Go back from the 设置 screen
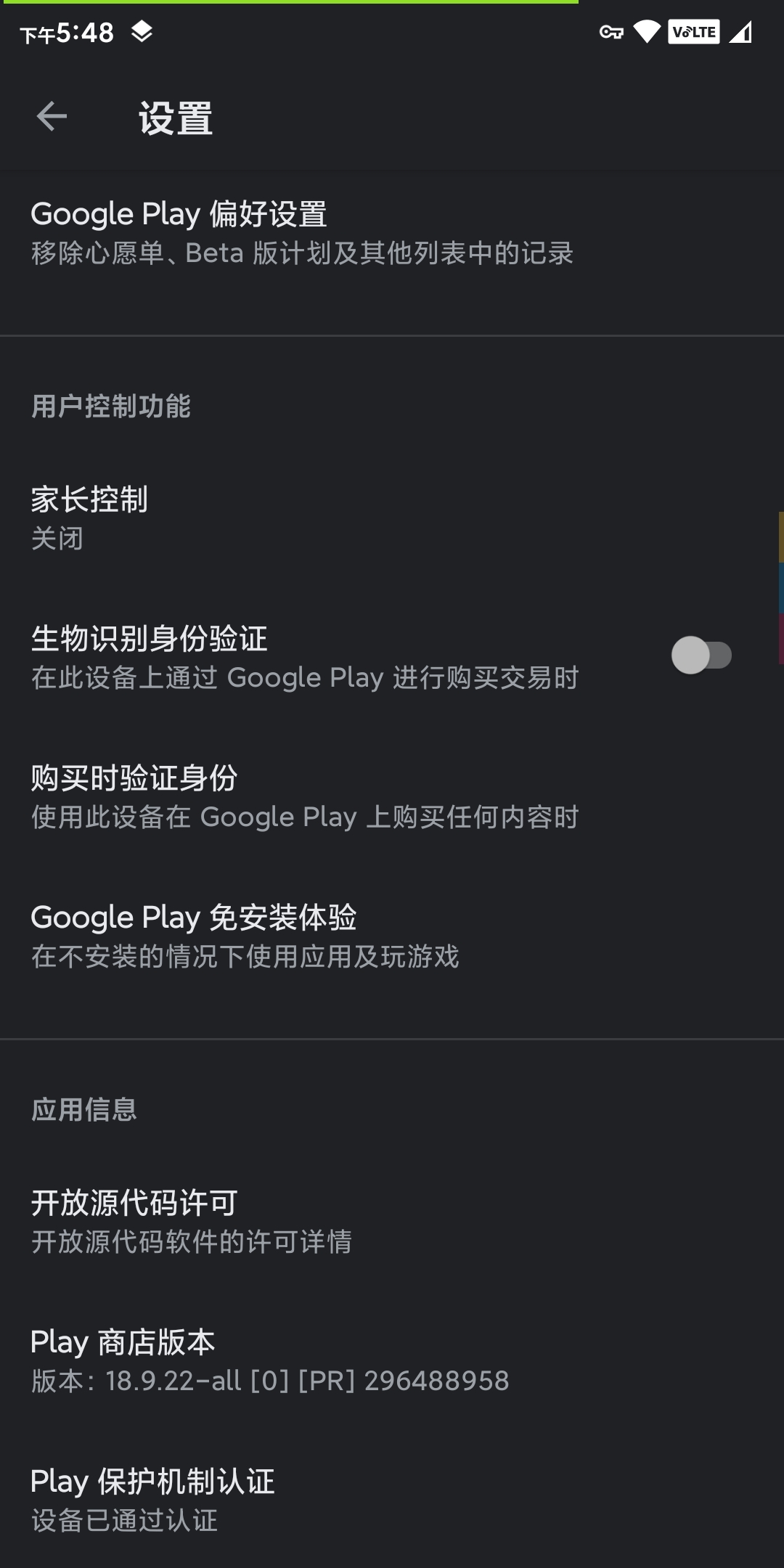784x1568 pixels. (x=52, y=117)
